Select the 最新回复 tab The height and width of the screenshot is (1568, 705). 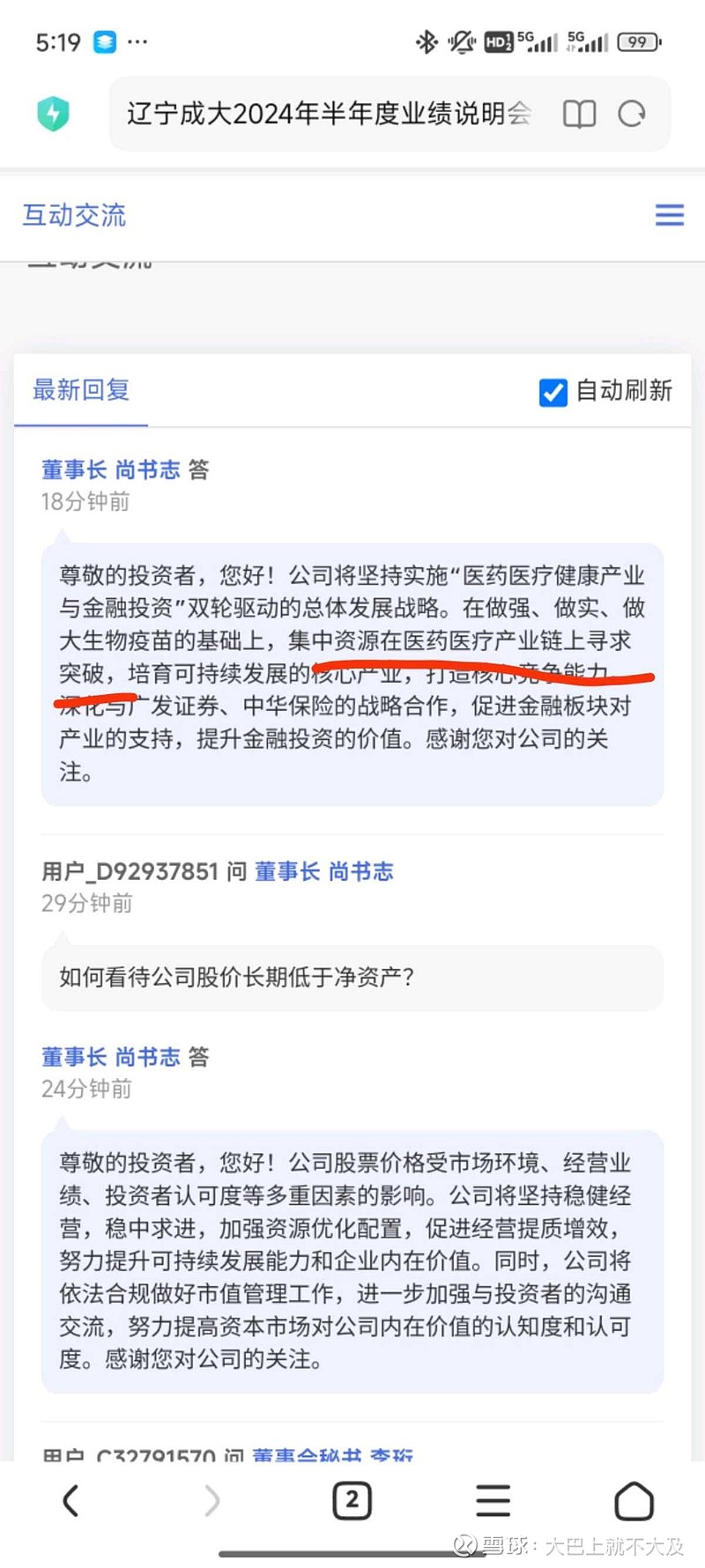(x=81, y=389)
